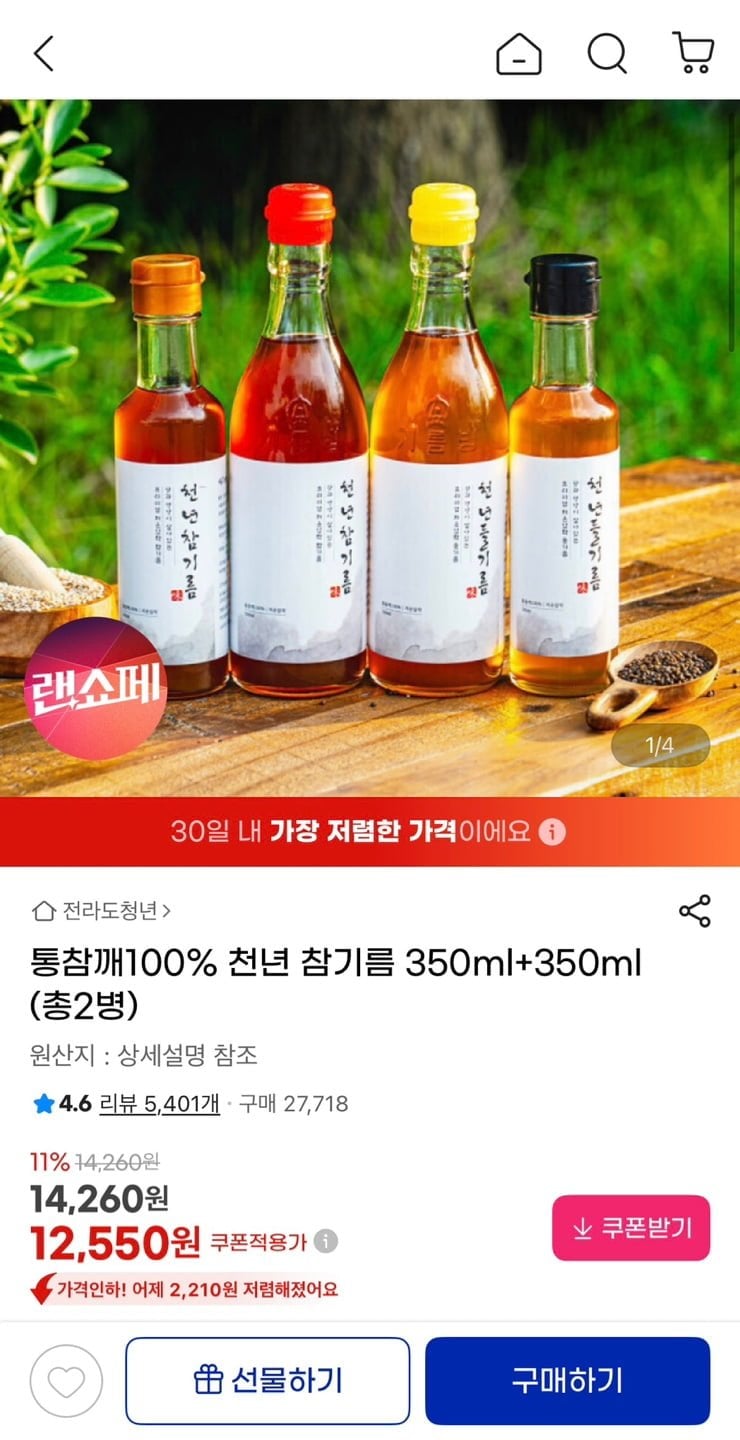The image size is (740, 1440).
Task: Tap 구매하기 to buy now
Action: point(567,1381)
